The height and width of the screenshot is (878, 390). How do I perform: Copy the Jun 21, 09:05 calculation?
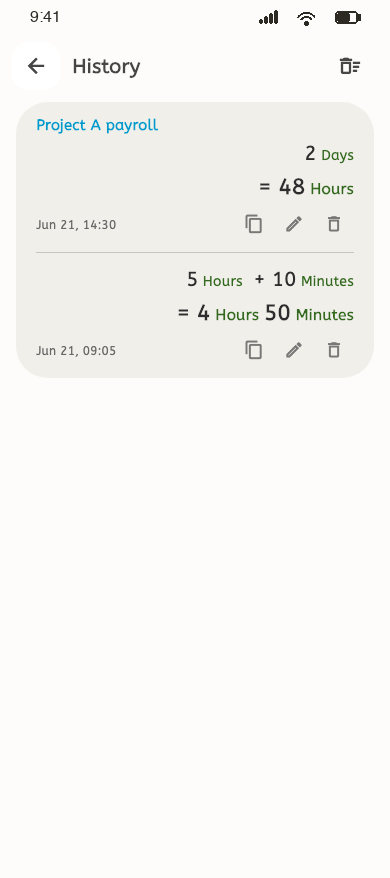[x=254, y=350]
